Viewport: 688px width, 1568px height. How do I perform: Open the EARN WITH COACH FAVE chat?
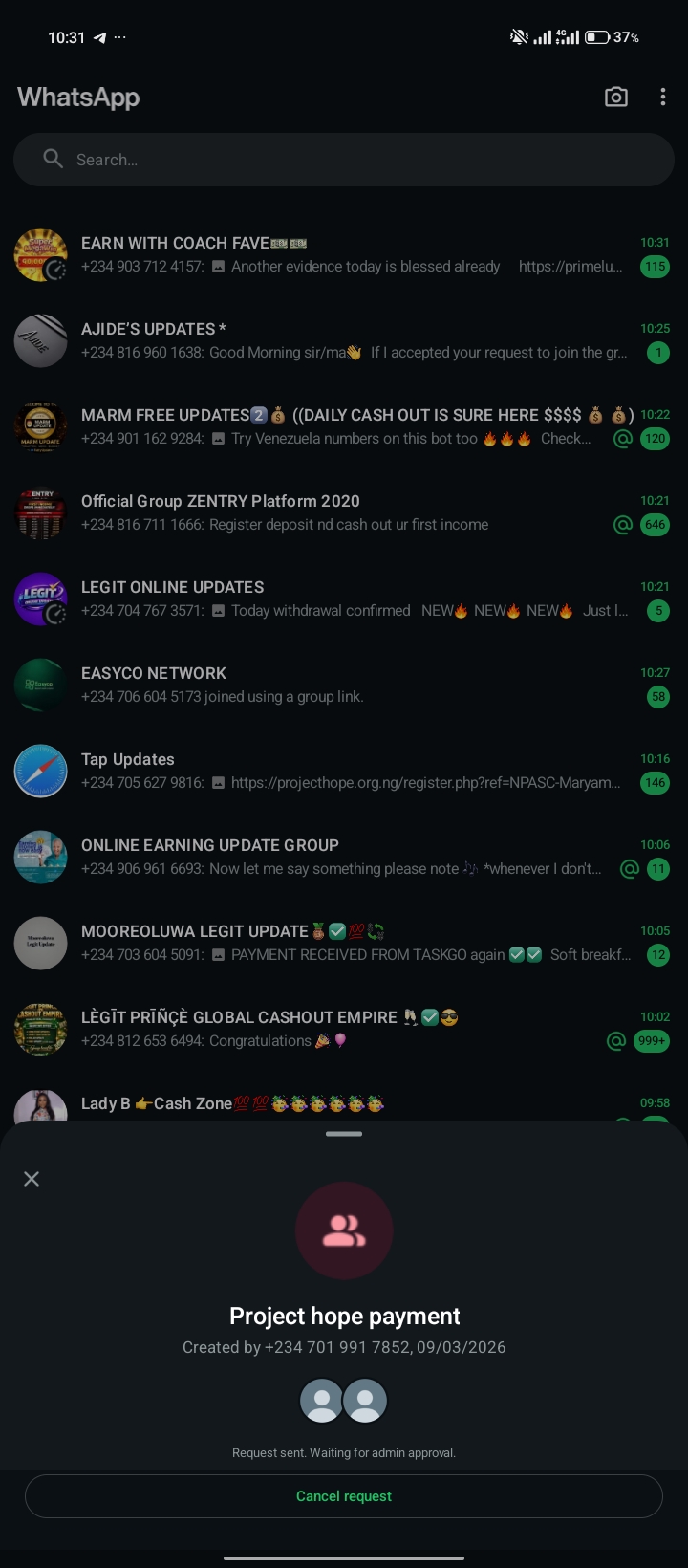pyautogui.click(x=344, y=255)
